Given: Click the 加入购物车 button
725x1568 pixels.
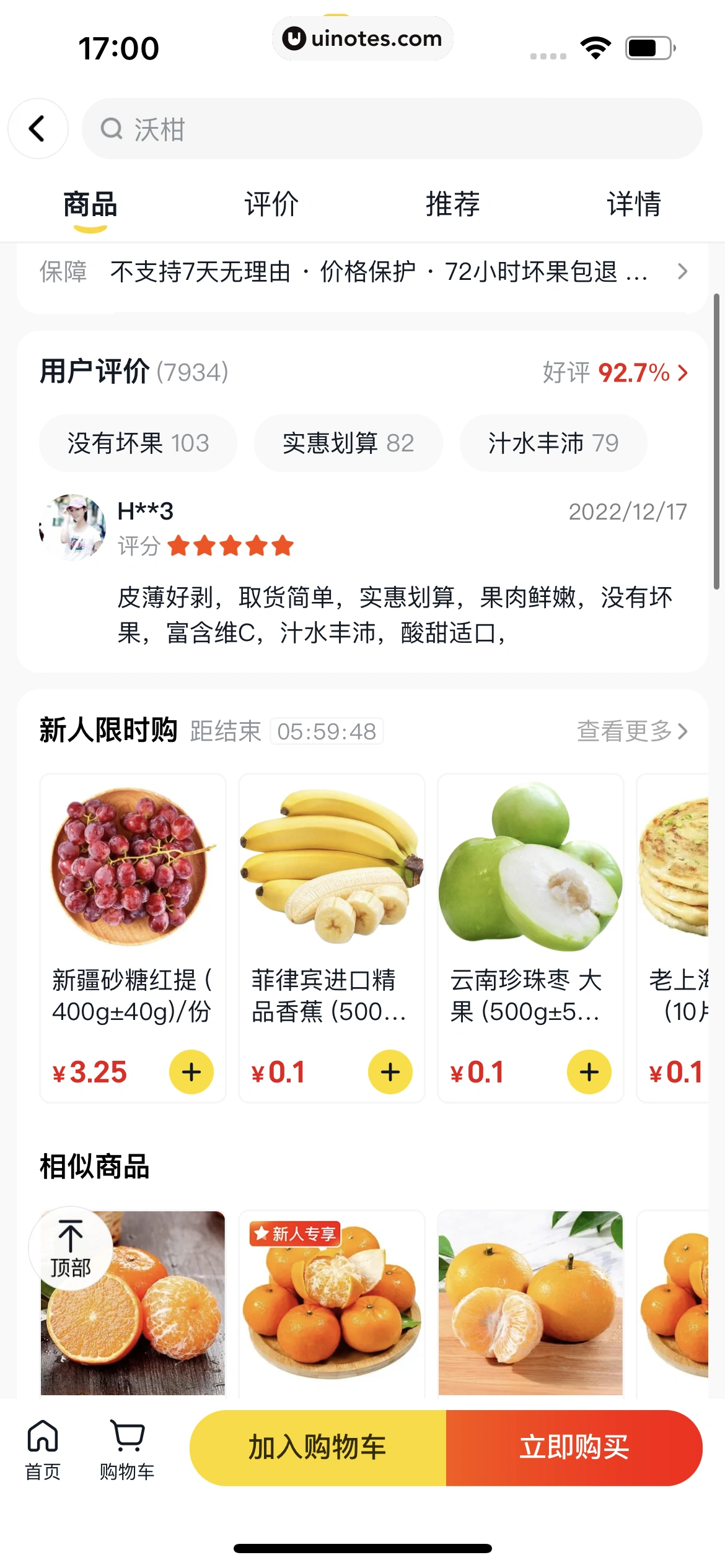Looking at the screenshot, I should 319,1447.
